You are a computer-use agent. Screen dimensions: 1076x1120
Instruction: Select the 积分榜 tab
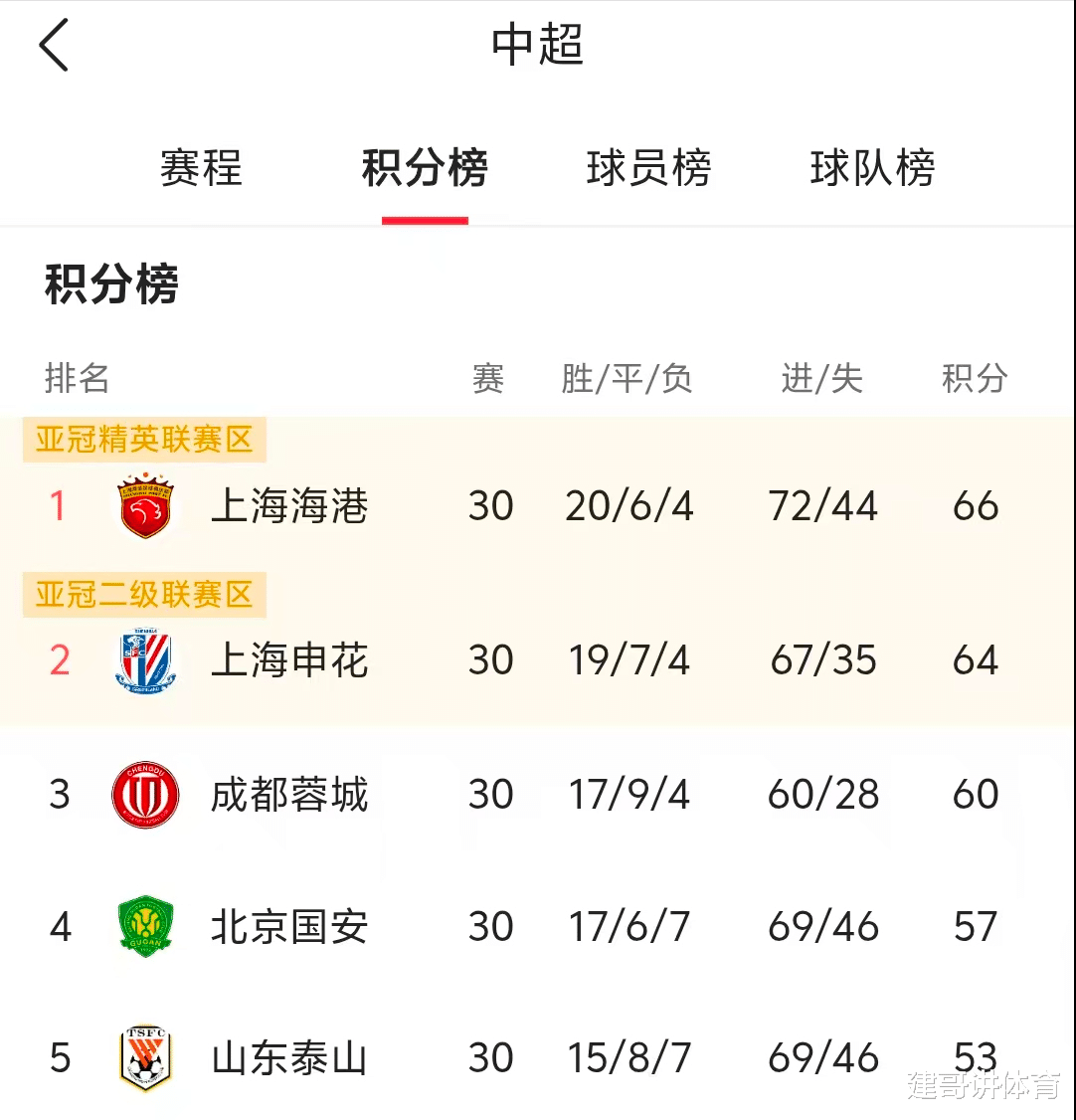tap(425, 168)
